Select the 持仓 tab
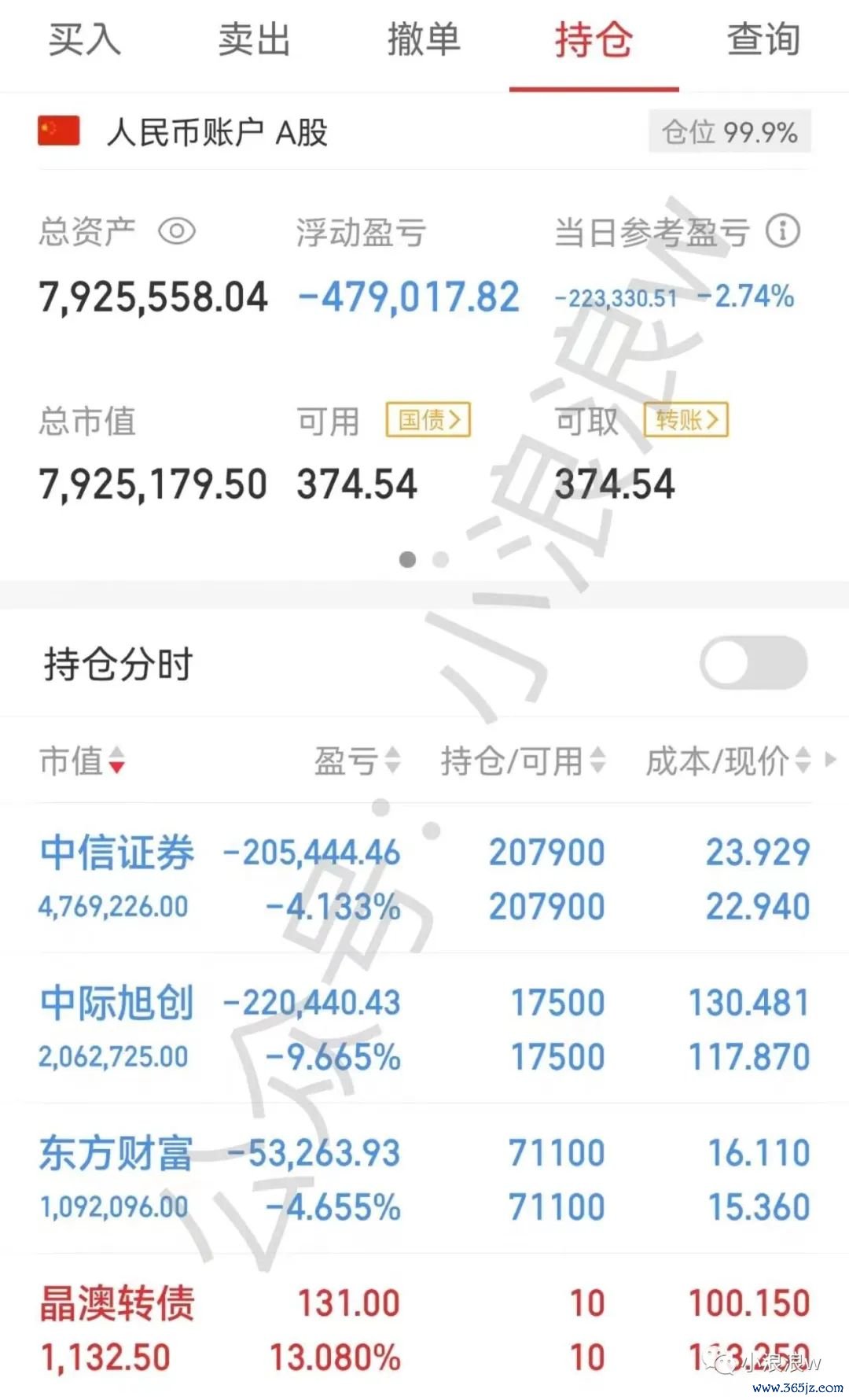Image resolution: width=849 pixels, height=1400 pixels. pyautogui.click(x=594, y=39)
